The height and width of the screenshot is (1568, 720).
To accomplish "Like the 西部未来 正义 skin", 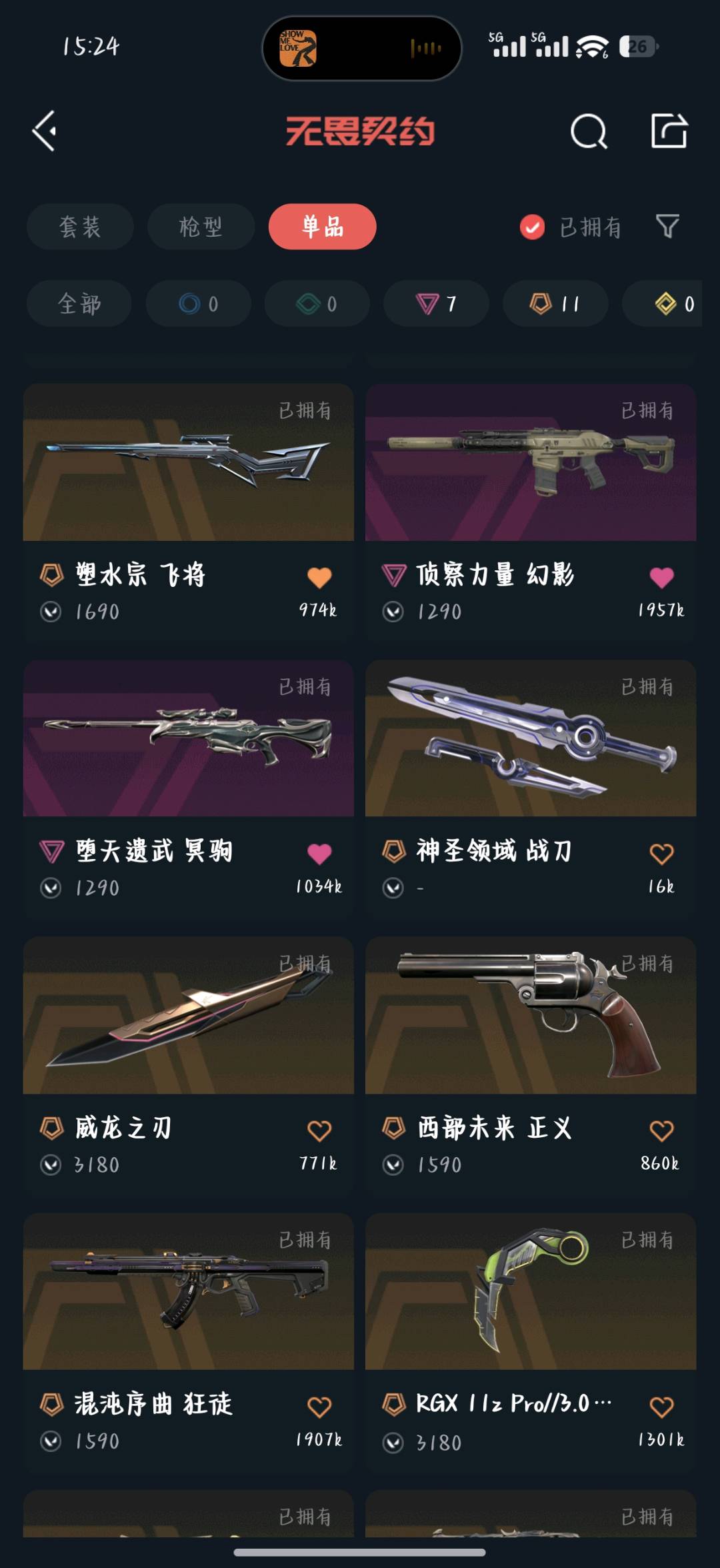I will 661,1130.
